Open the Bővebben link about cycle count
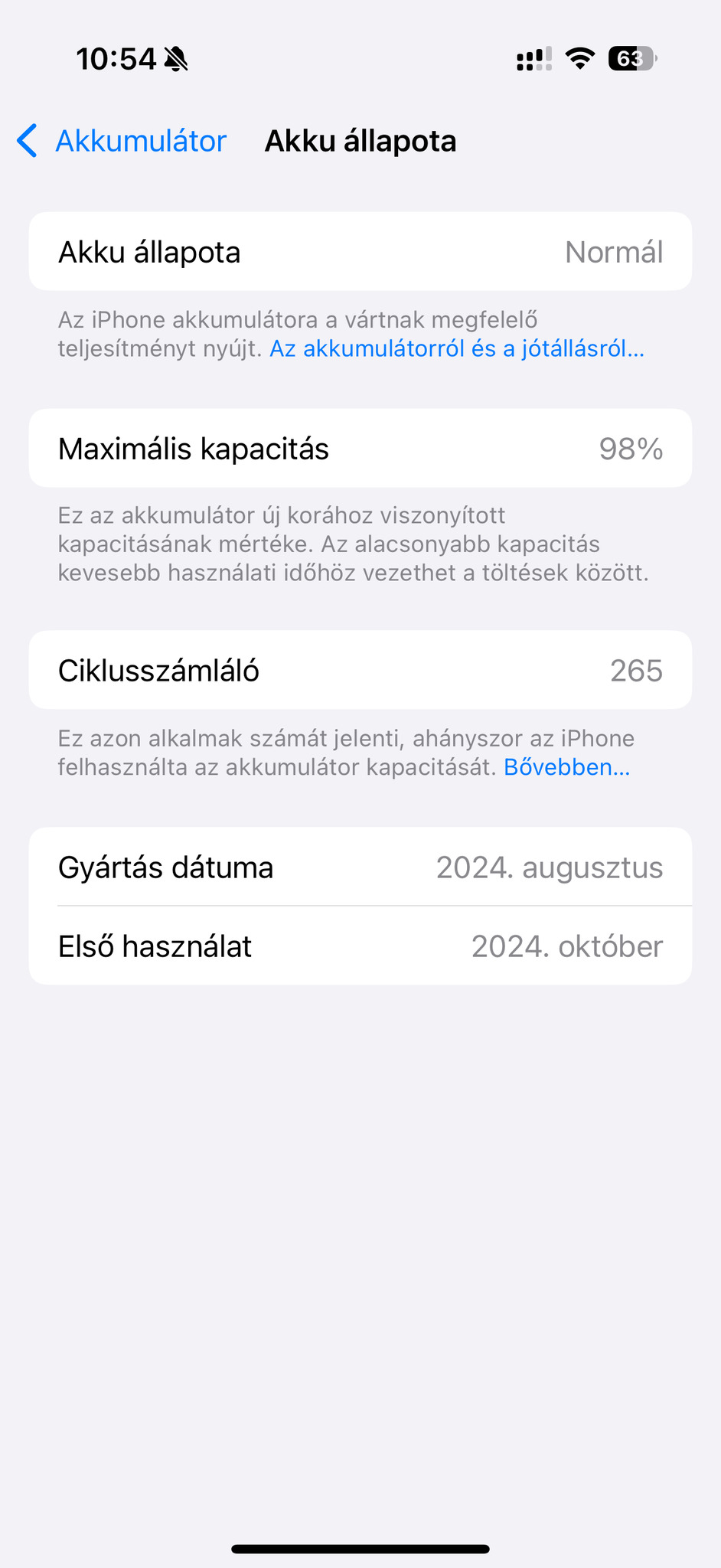721x1568 pixels. (566, 767)
